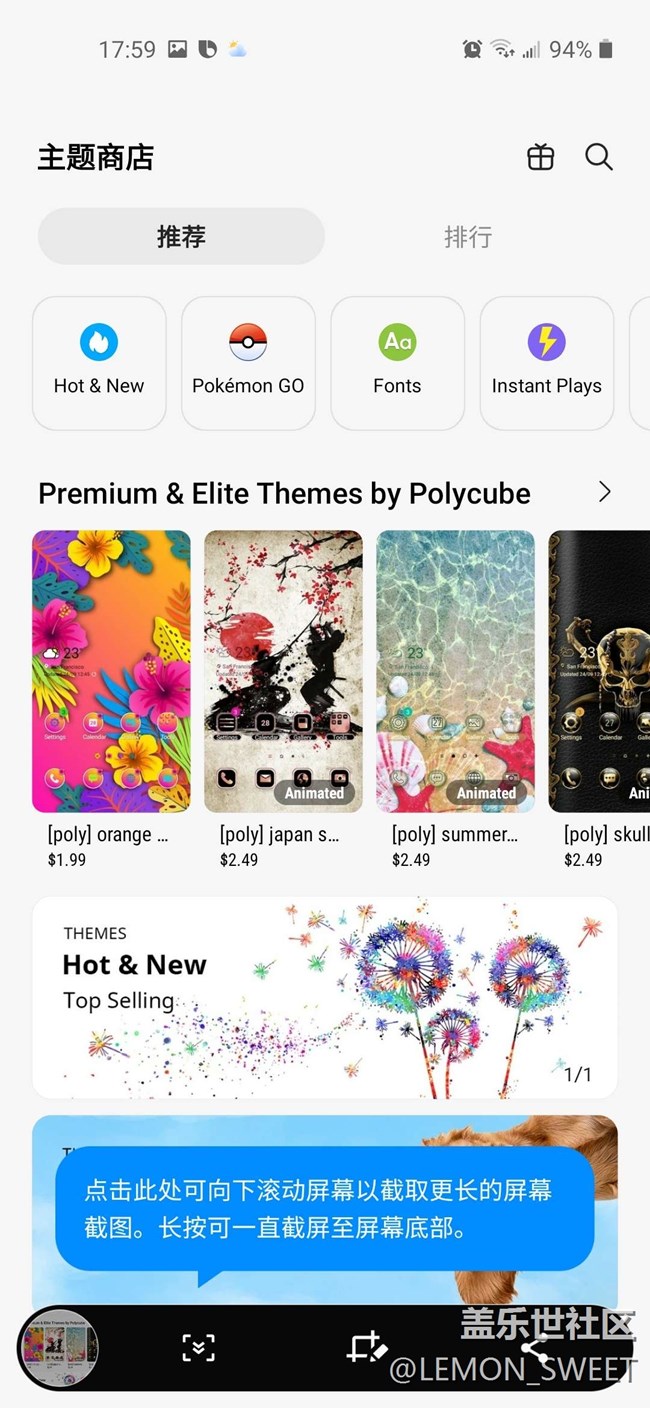Open the screenshot preview thumbnail
Viewport: 650px width, 1408px height.
58,1348
